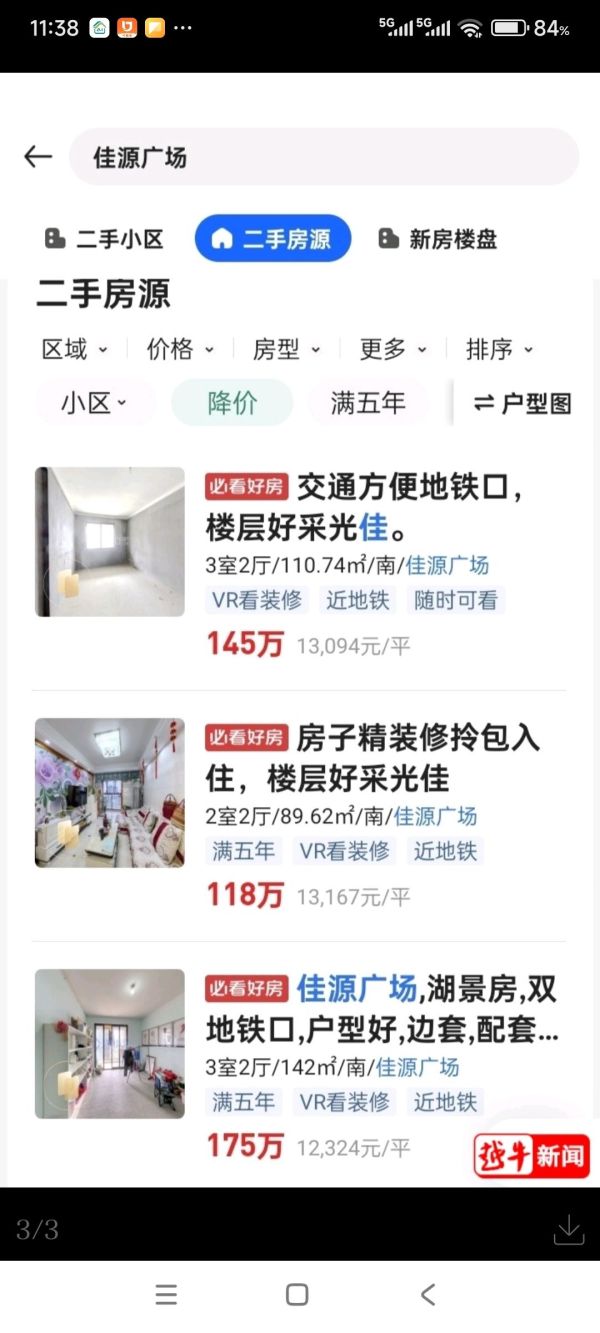Image resolution: width=600 pixels, height=1333 pixels.
Task: Go to the home screen
Action: point(297,1295)
